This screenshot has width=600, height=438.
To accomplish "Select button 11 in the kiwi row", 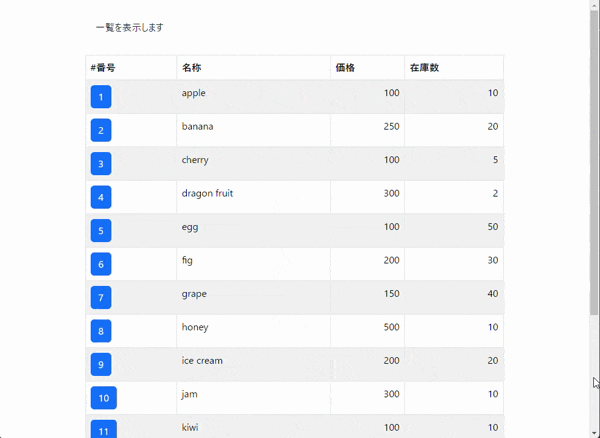I will [104, 430].
